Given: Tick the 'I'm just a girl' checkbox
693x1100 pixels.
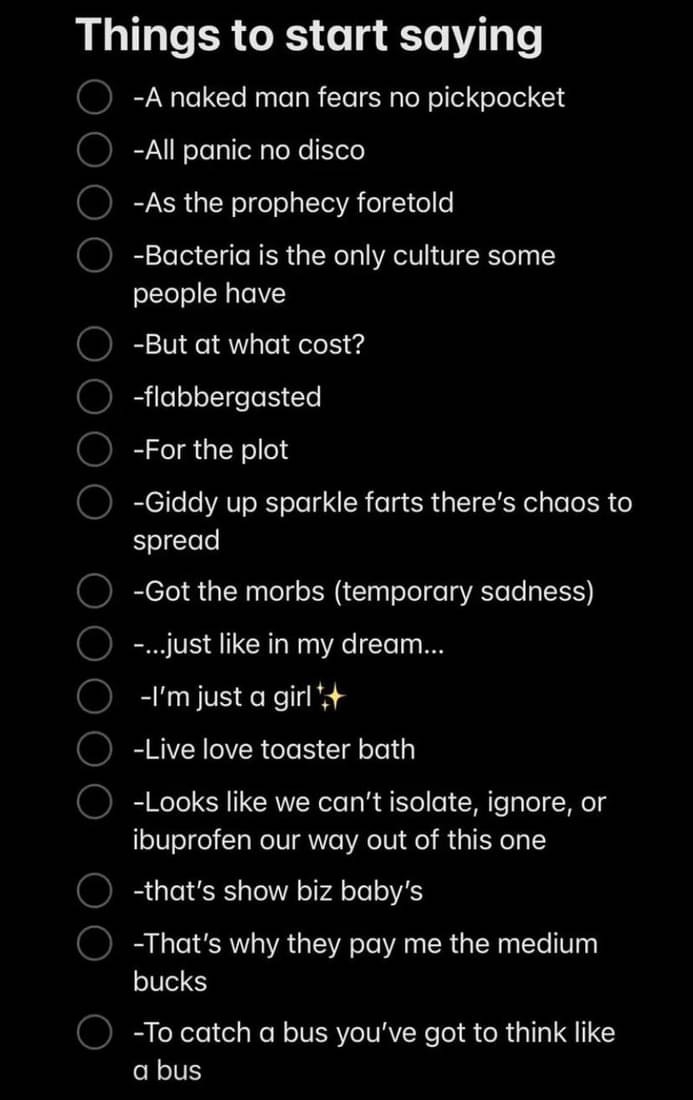Looking at the screenshot, I should [x=94, y=698].
